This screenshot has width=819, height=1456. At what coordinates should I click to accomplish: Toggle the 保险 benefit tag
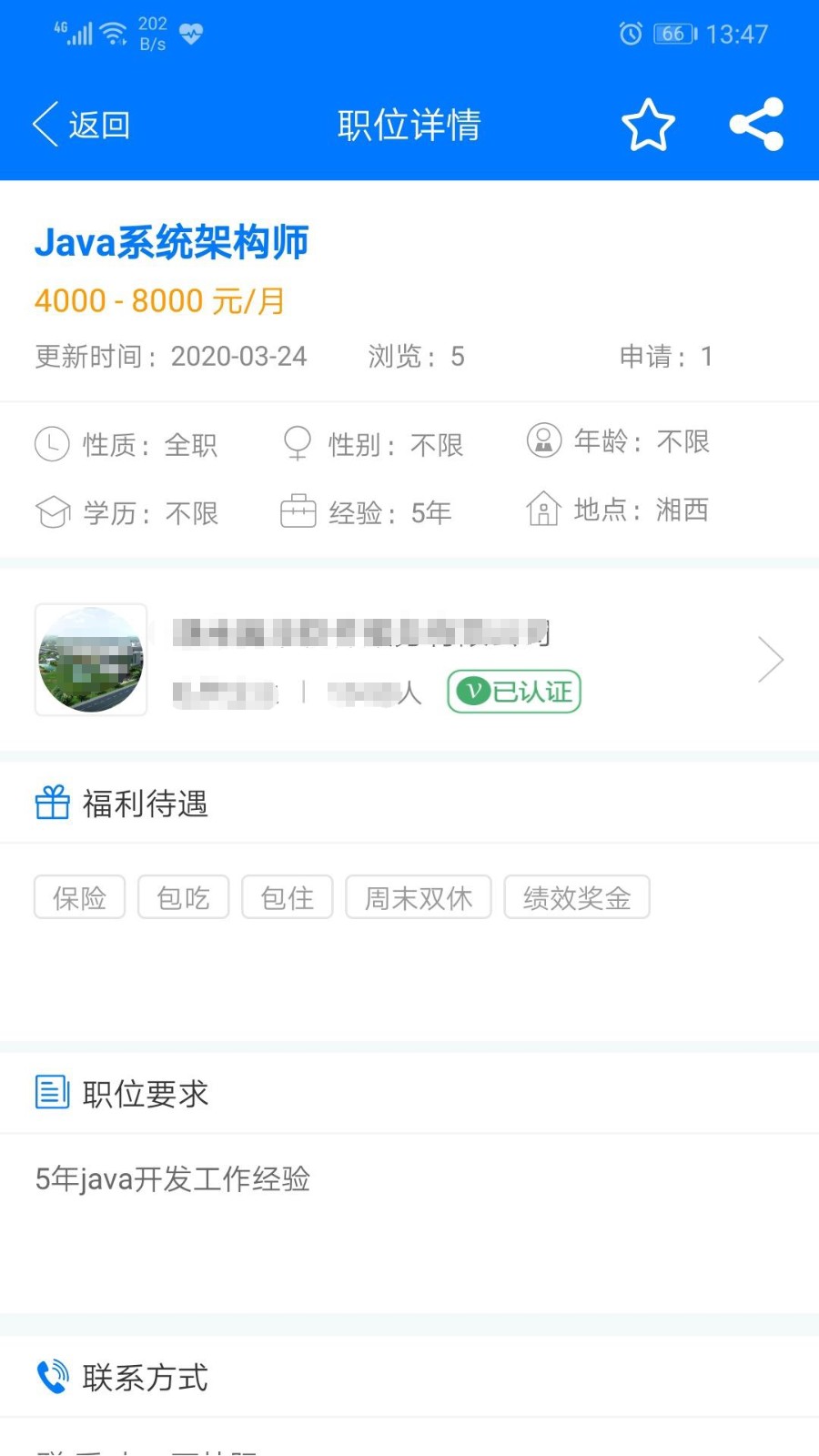79,897
